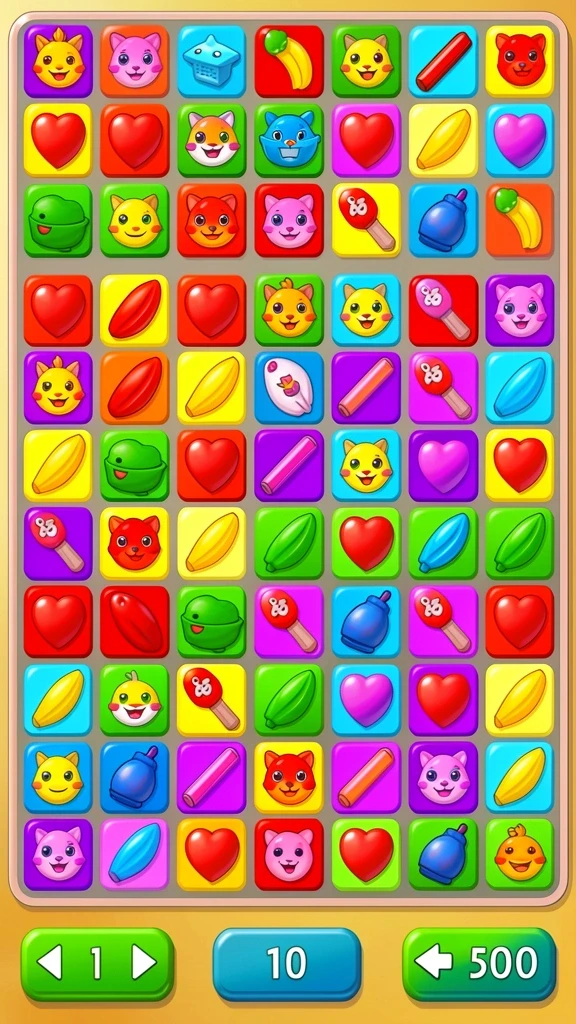Tap the blue bottle tile on dark blue
The height and width of the screenshot is (1024, 576).
135,777
